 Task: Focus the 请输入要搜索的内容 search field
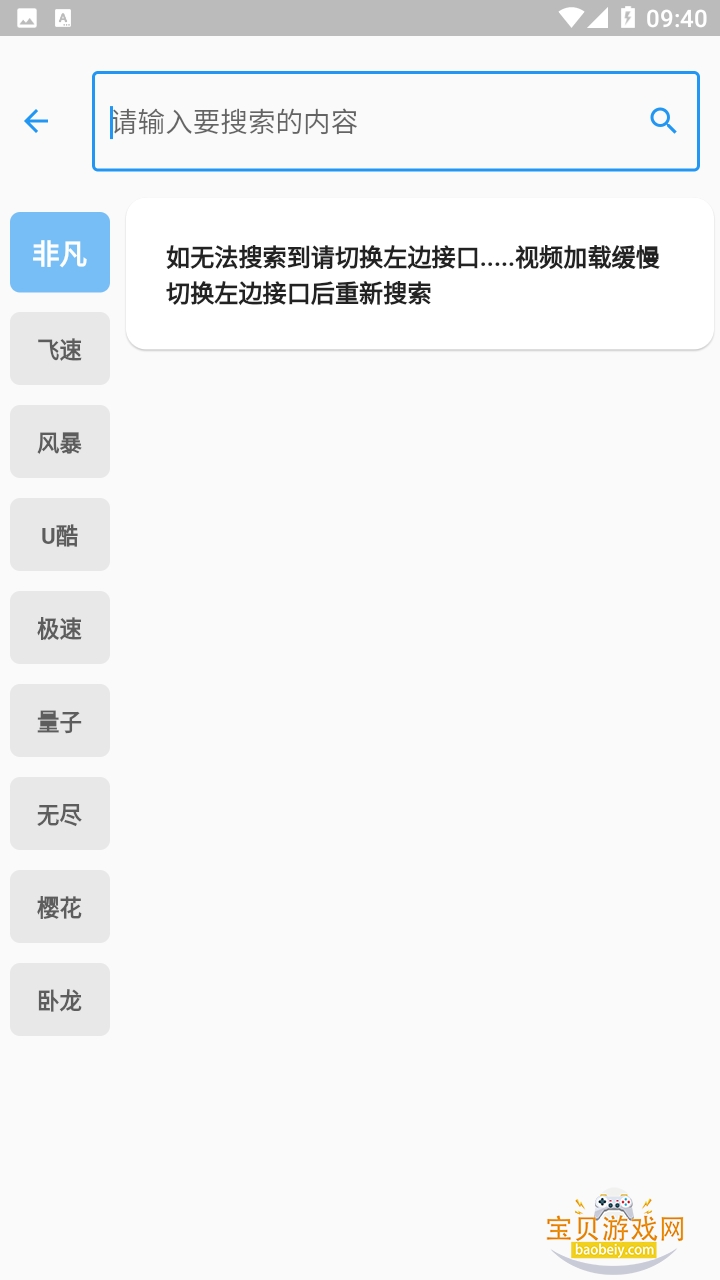[370, 122]
